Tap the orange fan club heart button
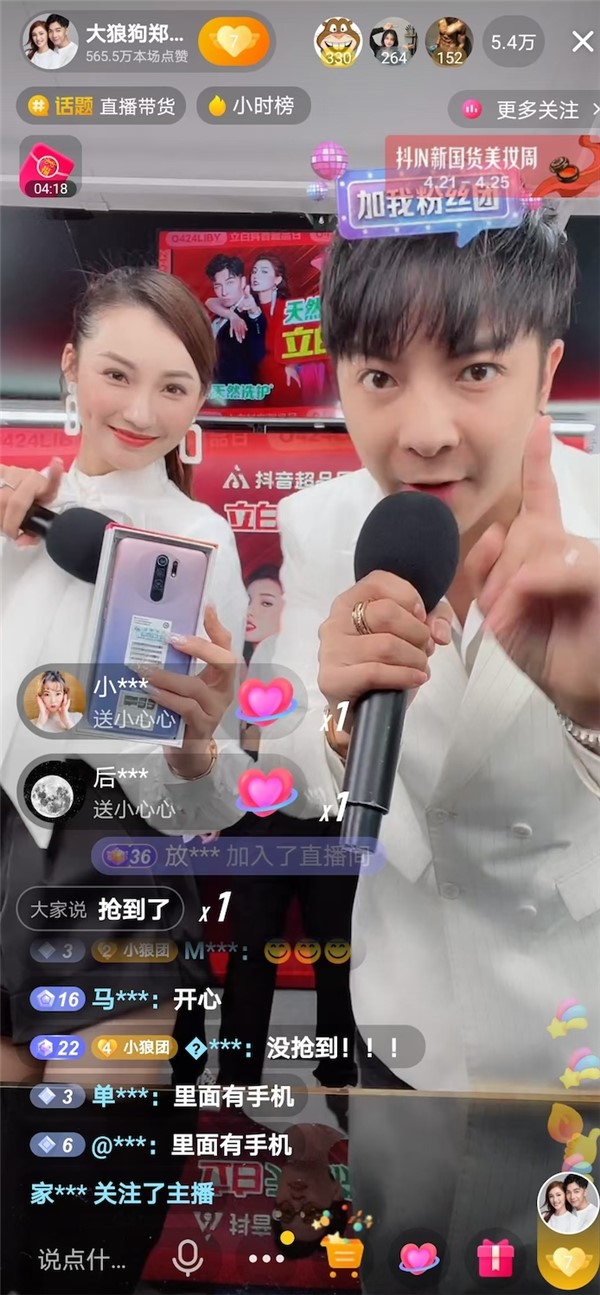This screenshot has width=600, height=1295. (x=233, y=42)
